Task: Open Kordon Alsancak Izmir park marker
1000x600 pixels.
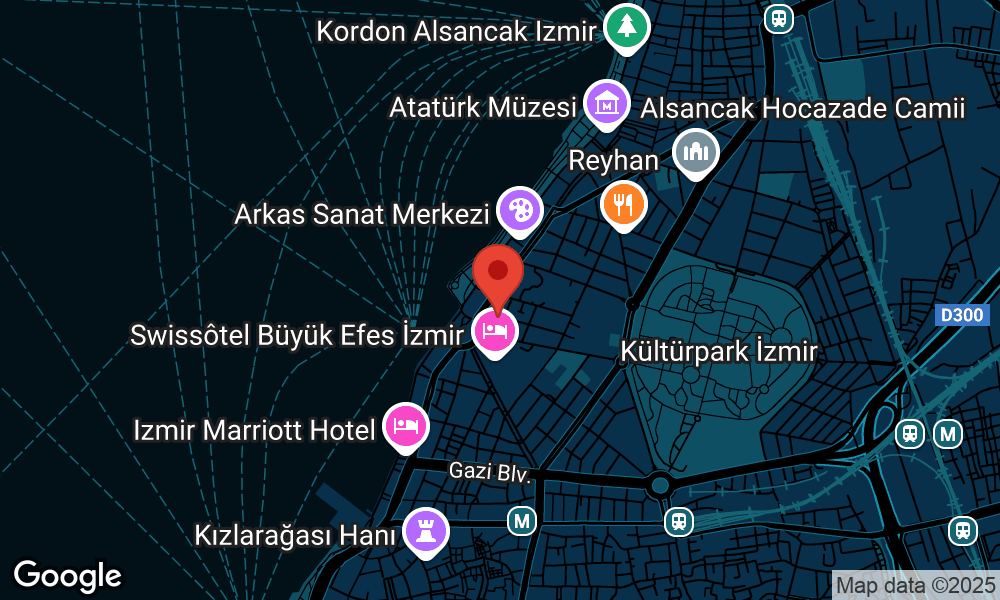Action: pyautogui.click(x=627, y=28)
